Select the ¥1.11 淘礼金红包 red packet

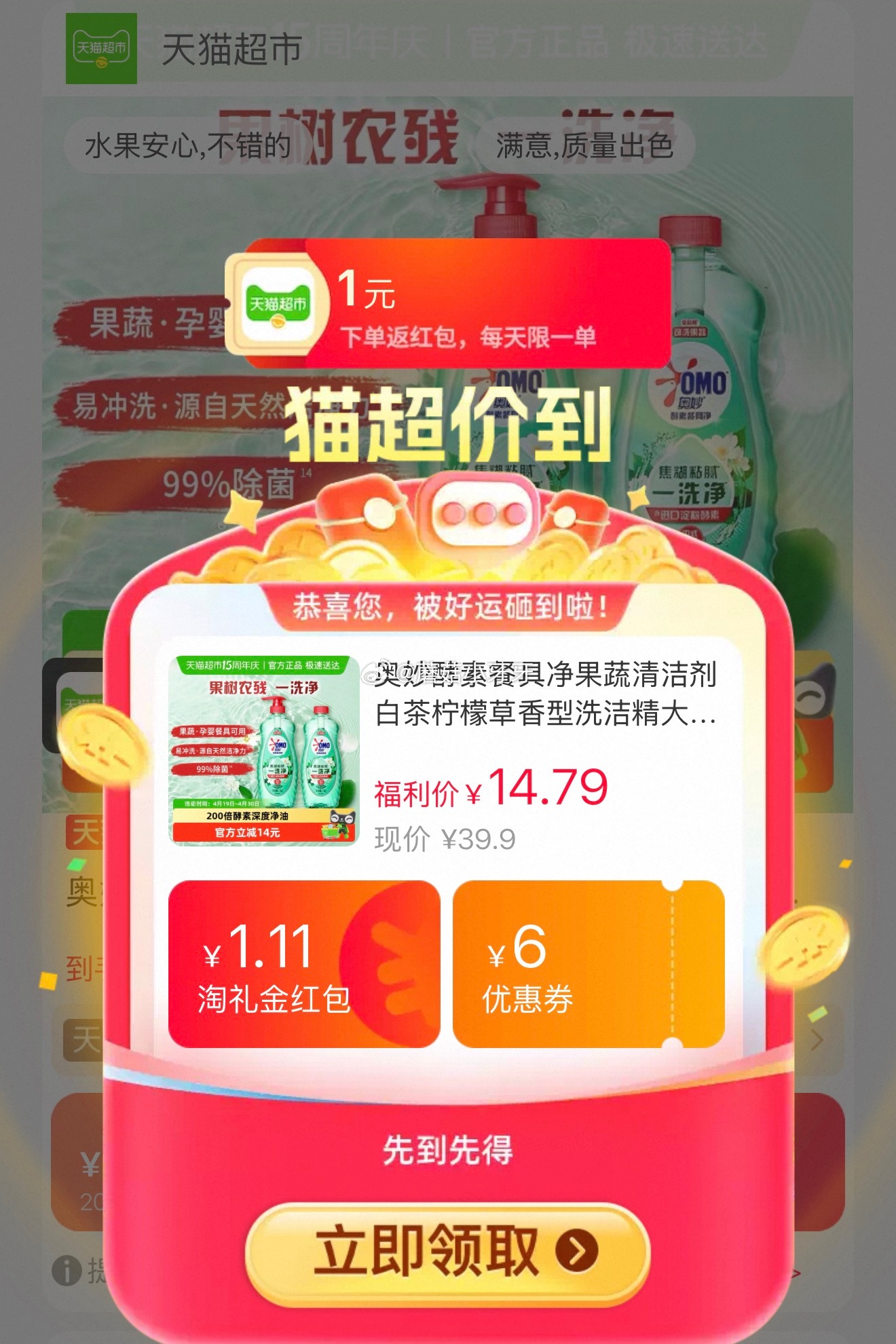coord(304,964)
